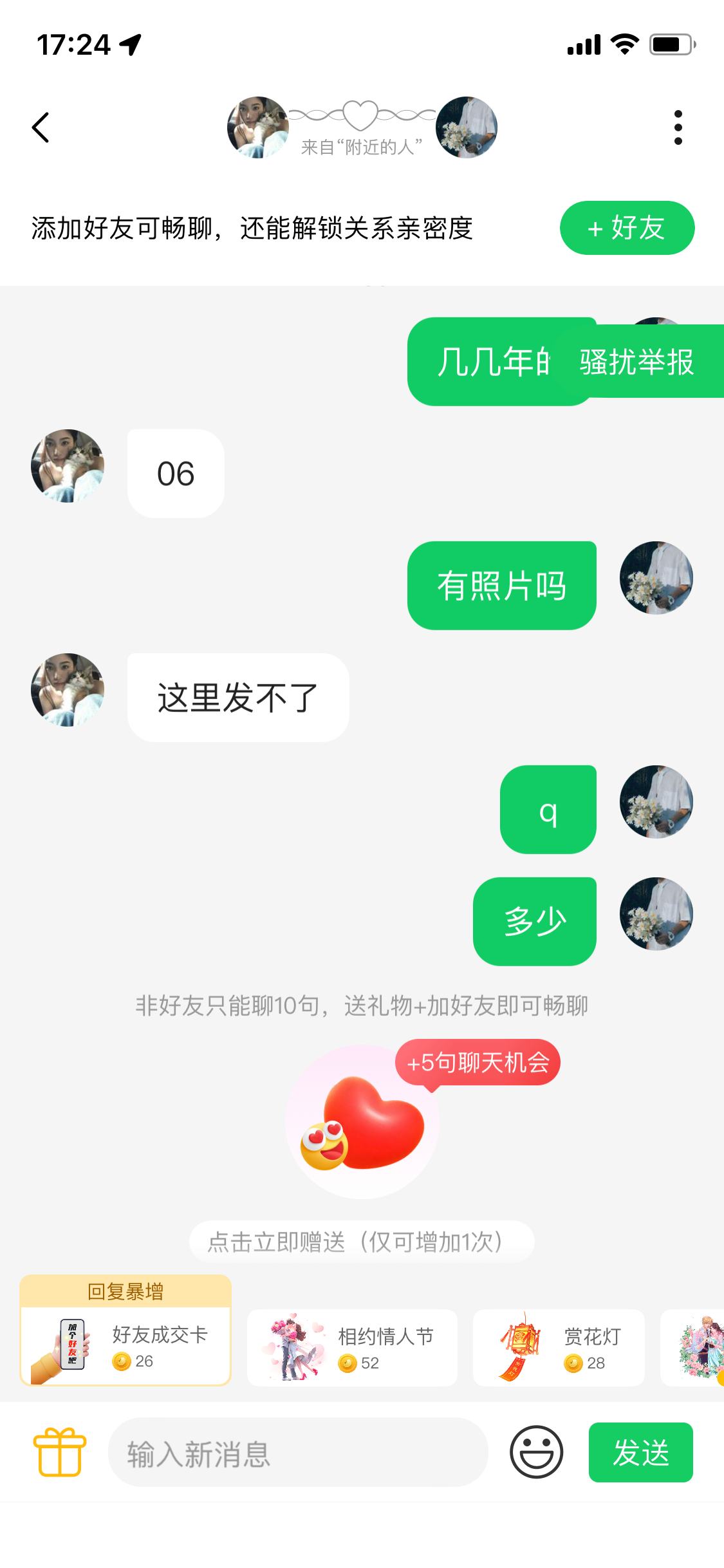Open the gift box icon

point(60,1452)
